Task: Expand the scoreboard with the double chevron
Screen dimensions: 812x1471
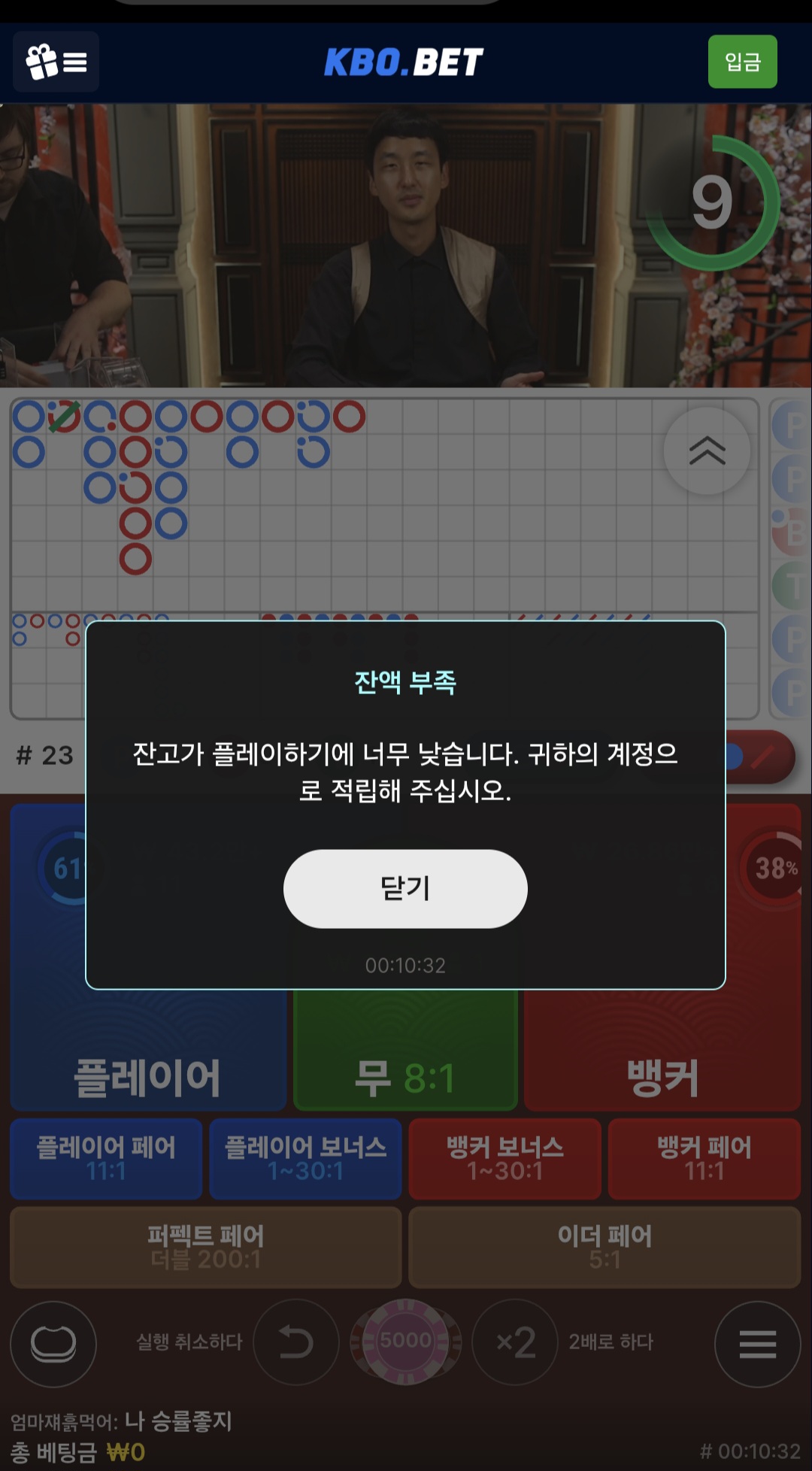Action: (707, 451)
